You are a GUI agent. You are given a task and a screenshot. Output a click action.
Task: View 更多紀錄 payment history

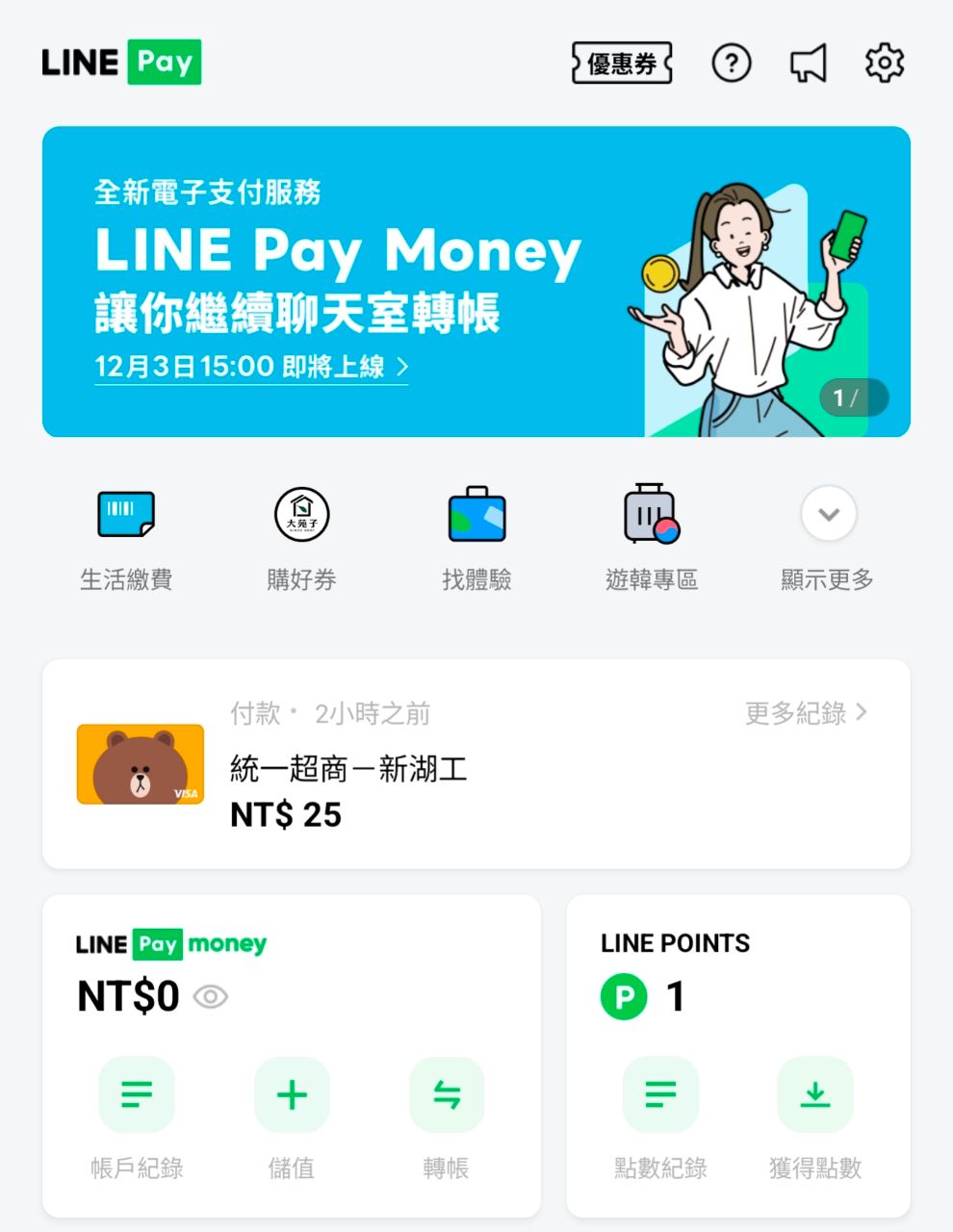pyautogui.click(x=806, y=713)
